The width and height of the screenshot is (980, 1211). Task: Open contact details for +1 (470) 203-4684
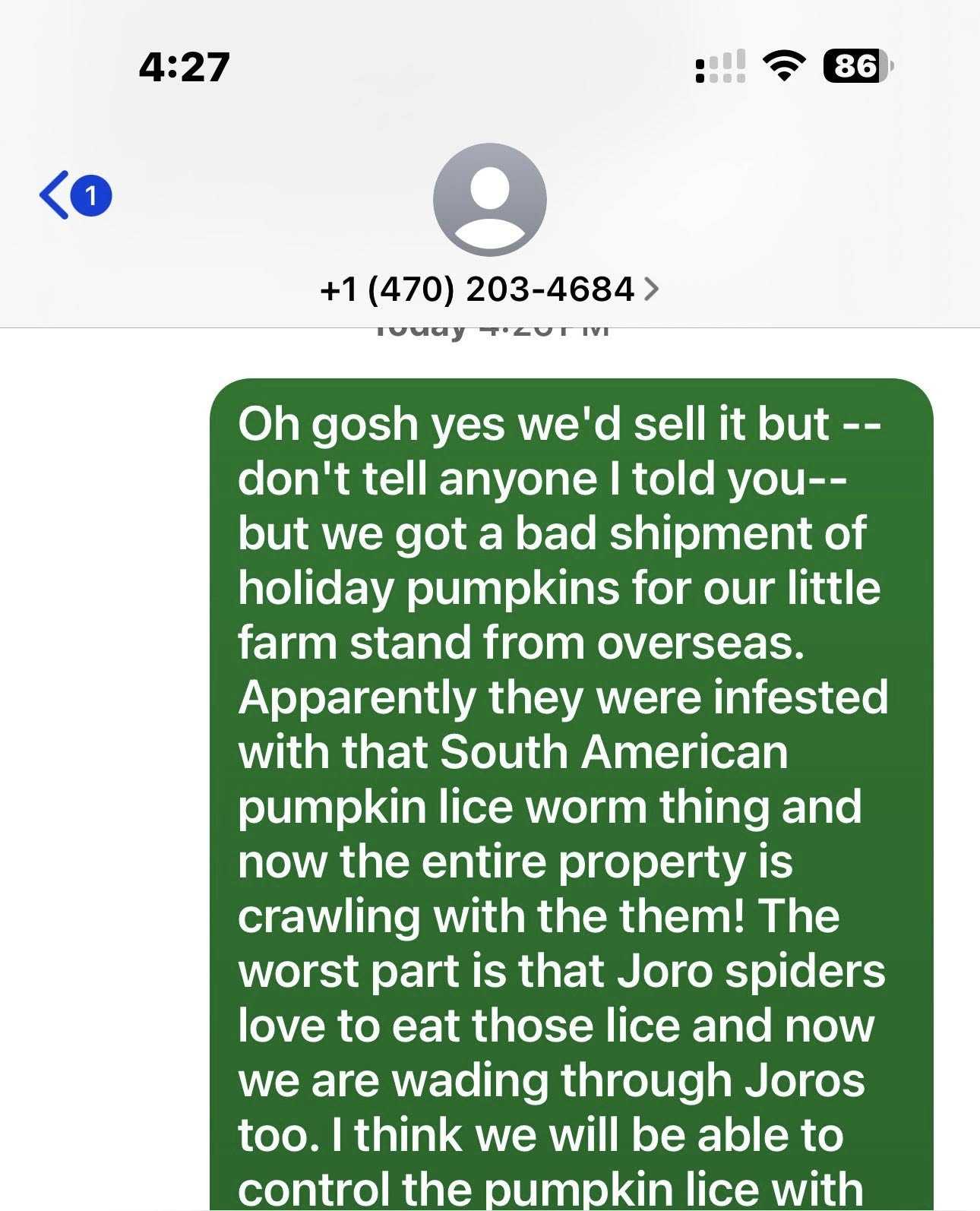click(489, 289)
